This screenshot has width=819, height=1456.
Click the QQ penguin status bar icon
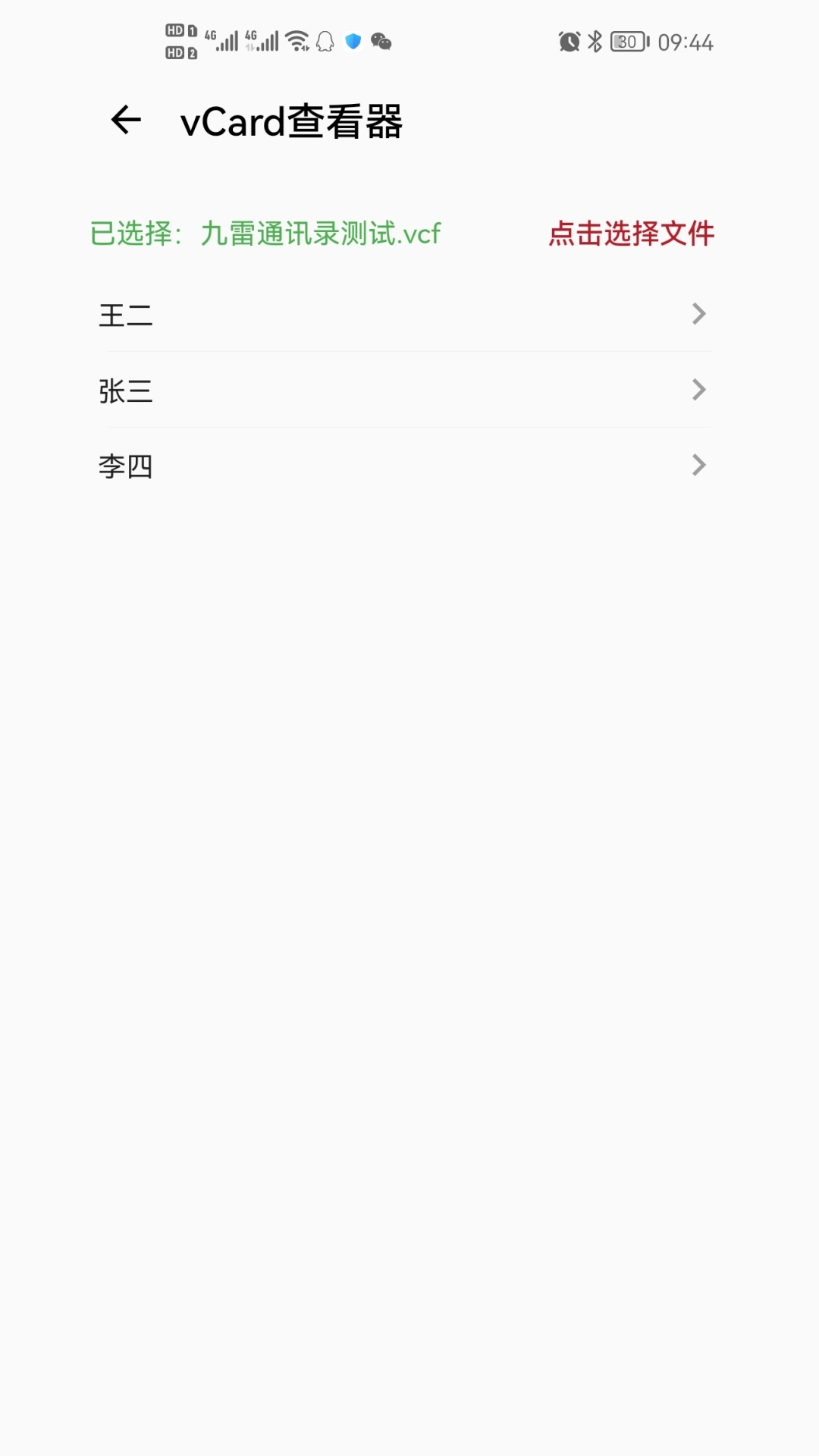point(326,42)
